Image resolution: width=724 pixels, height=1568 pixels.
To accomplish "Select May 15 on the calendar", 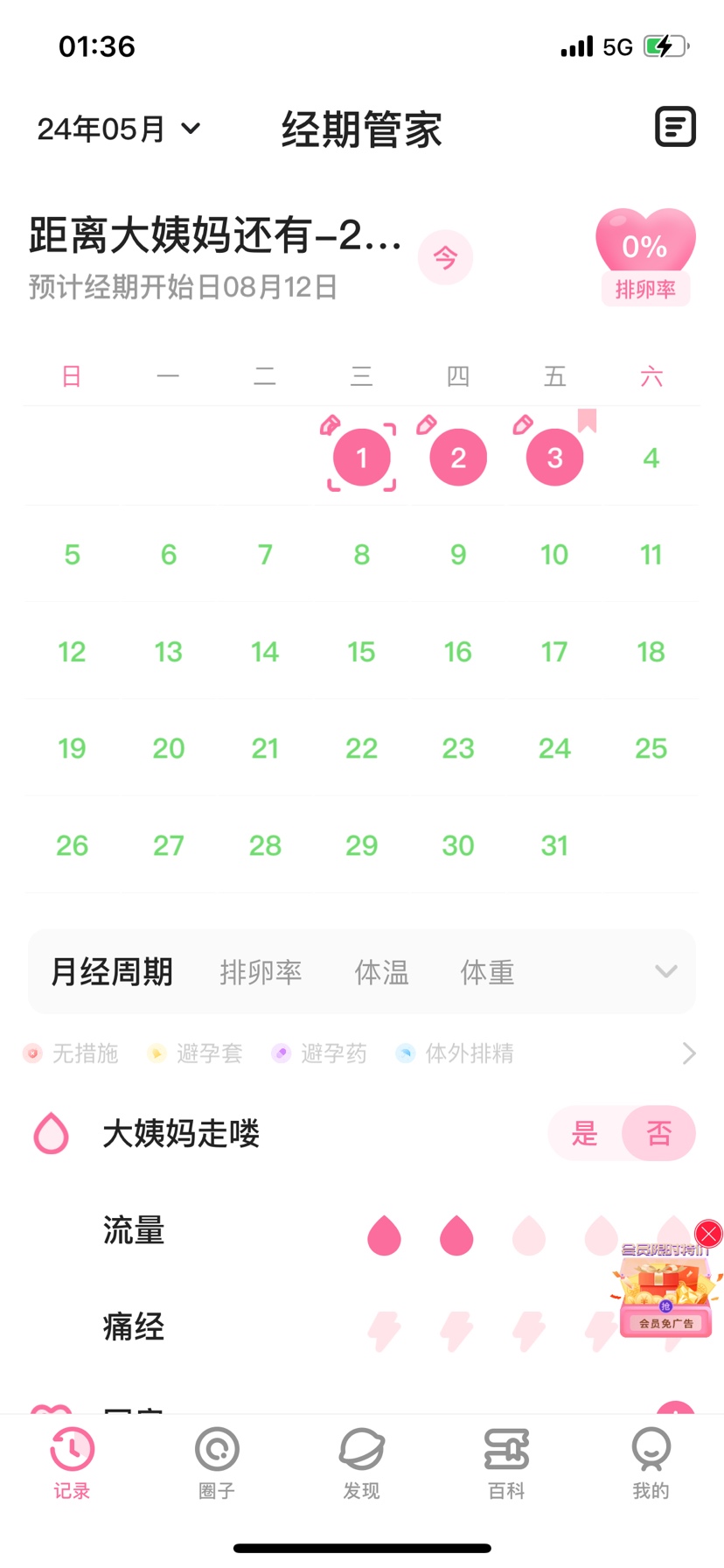I will [x=361, y=652].
